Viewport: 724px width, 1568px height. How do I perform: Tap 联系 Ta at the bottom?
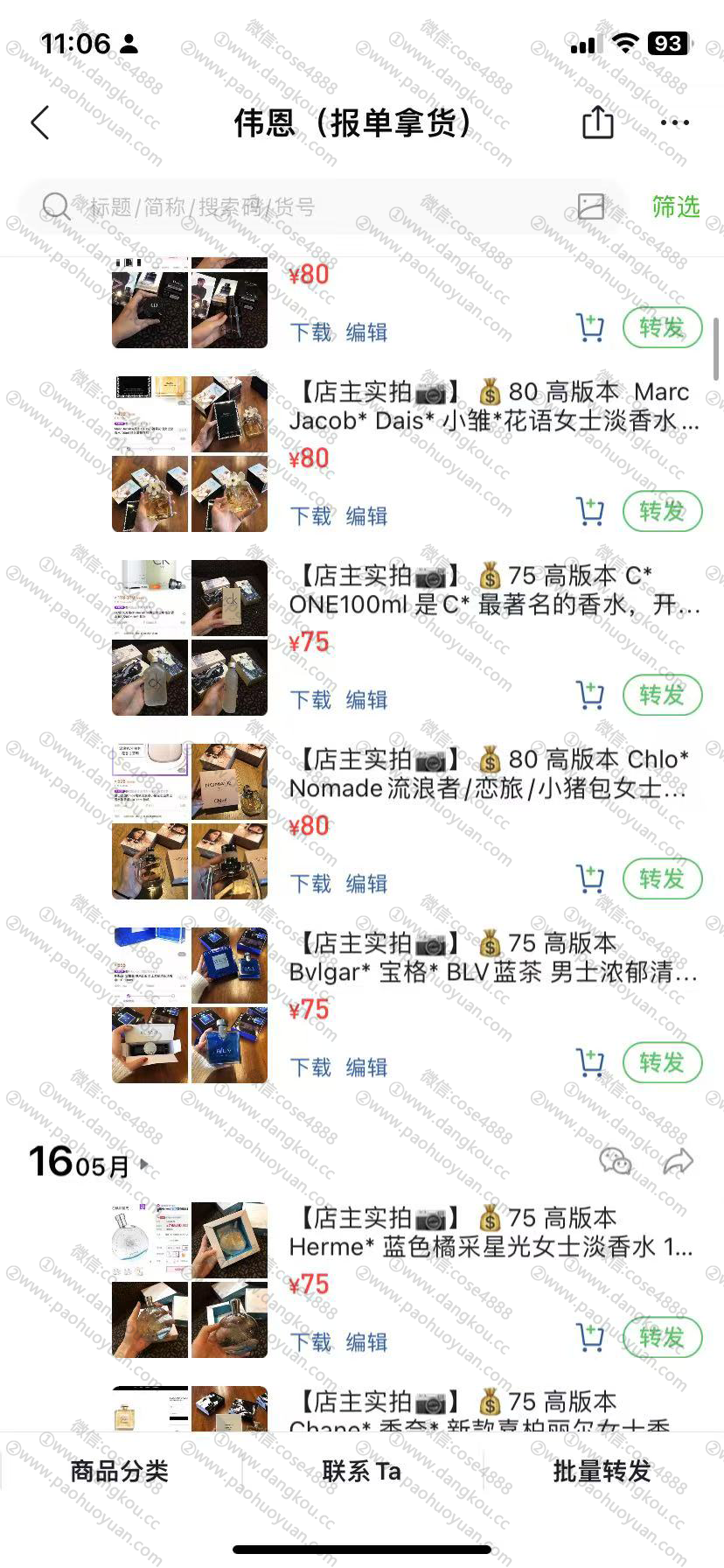[x=361, y=1471]
